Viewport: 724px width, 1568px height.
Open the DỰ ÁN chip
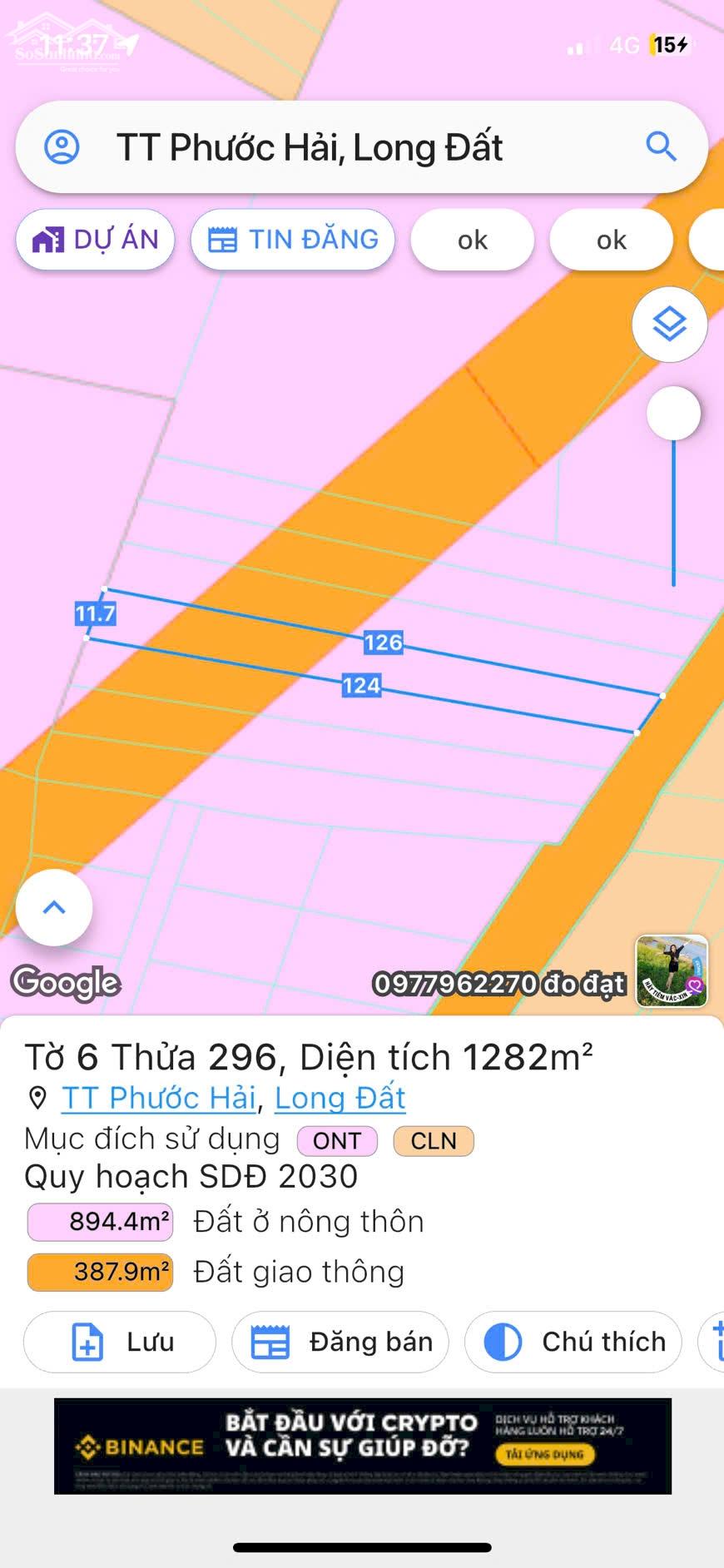pos(95,240)
